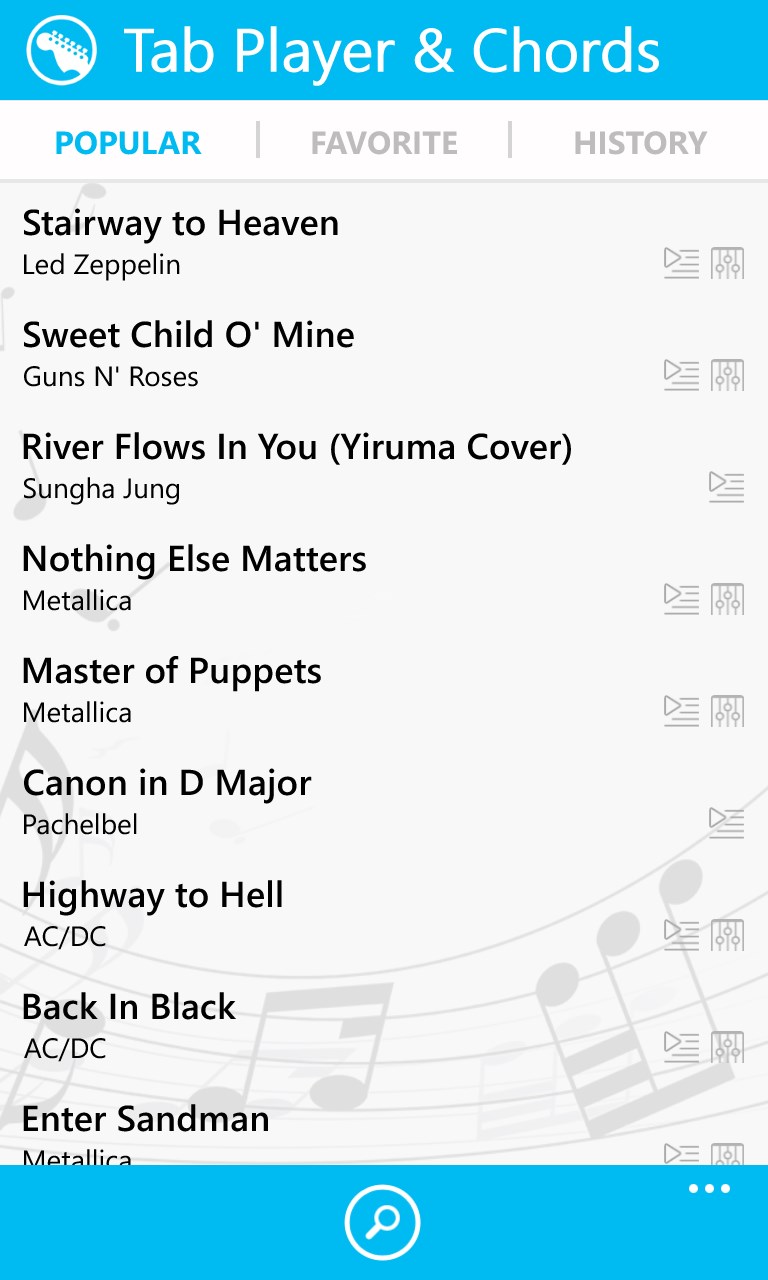Tap the tab icon for Sweet Child O' Mine
768x1280 pixels.
[x=681, y=375]
